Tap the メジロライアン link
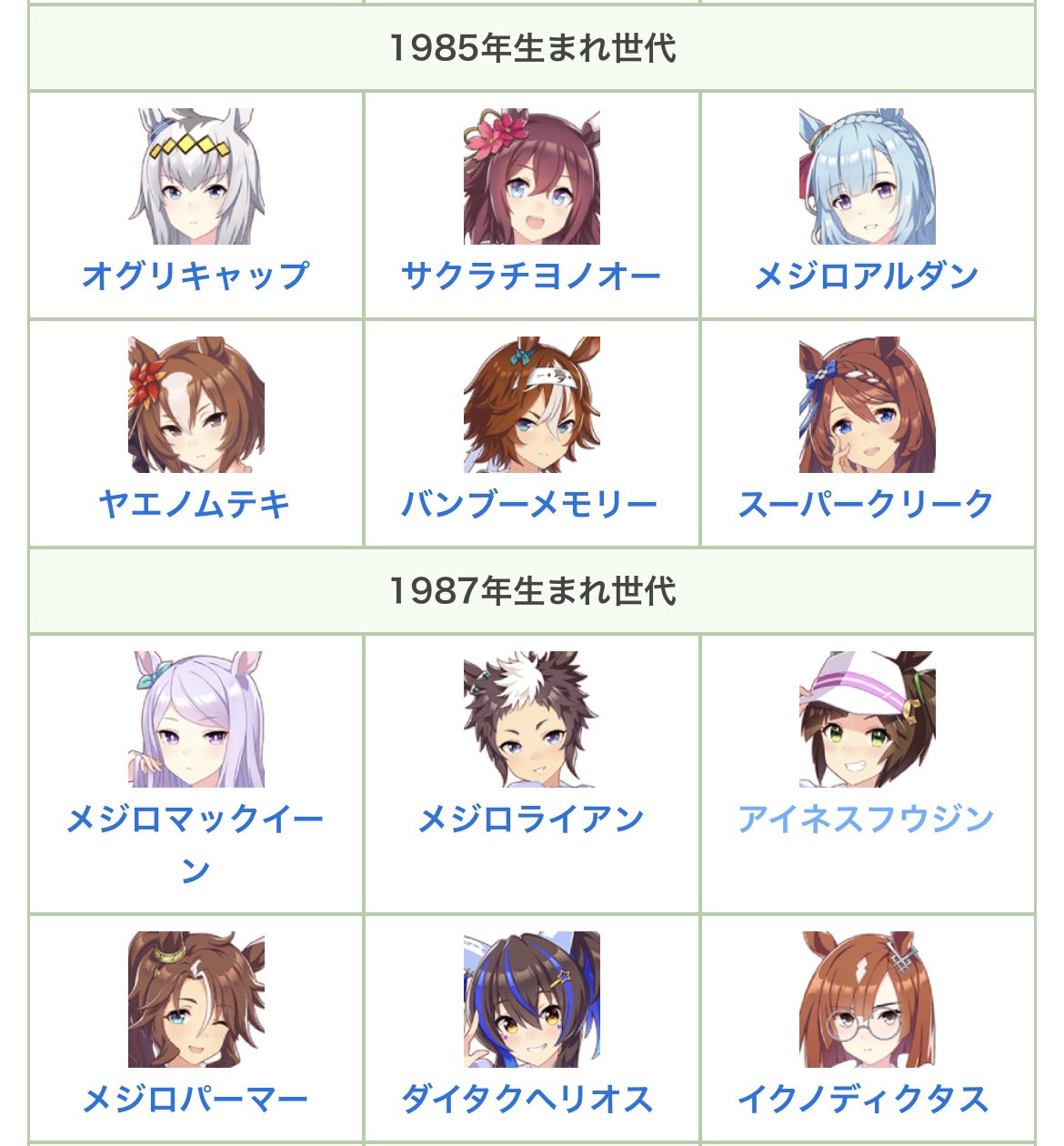Screen dimensions: 1064x1146 [531, 819]
